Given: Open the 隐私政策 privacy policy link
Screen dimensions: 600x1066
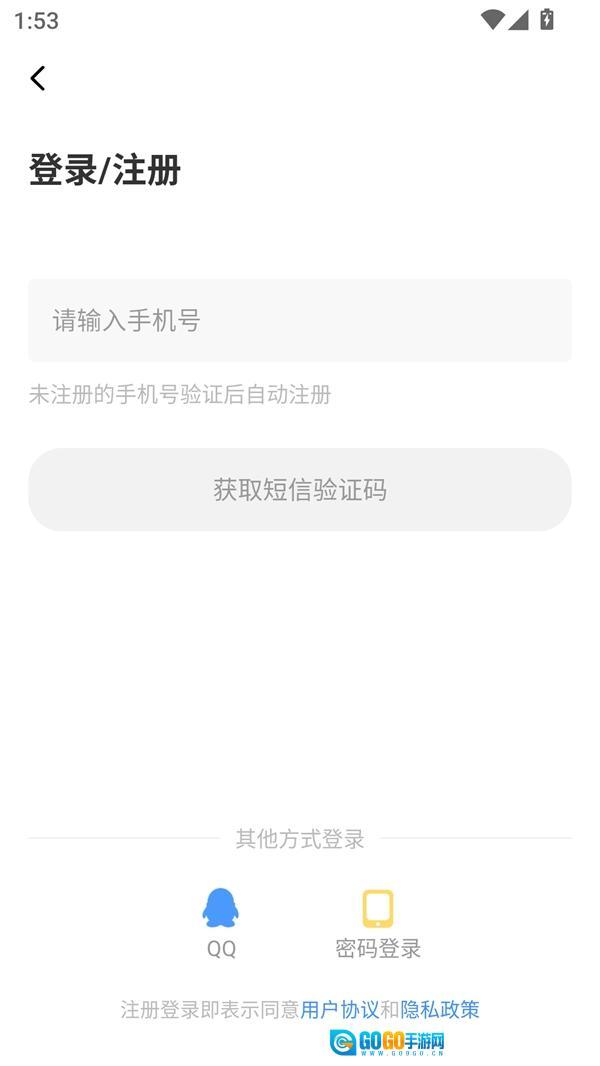Looking at the screenshot, I should pos(440,1010).
